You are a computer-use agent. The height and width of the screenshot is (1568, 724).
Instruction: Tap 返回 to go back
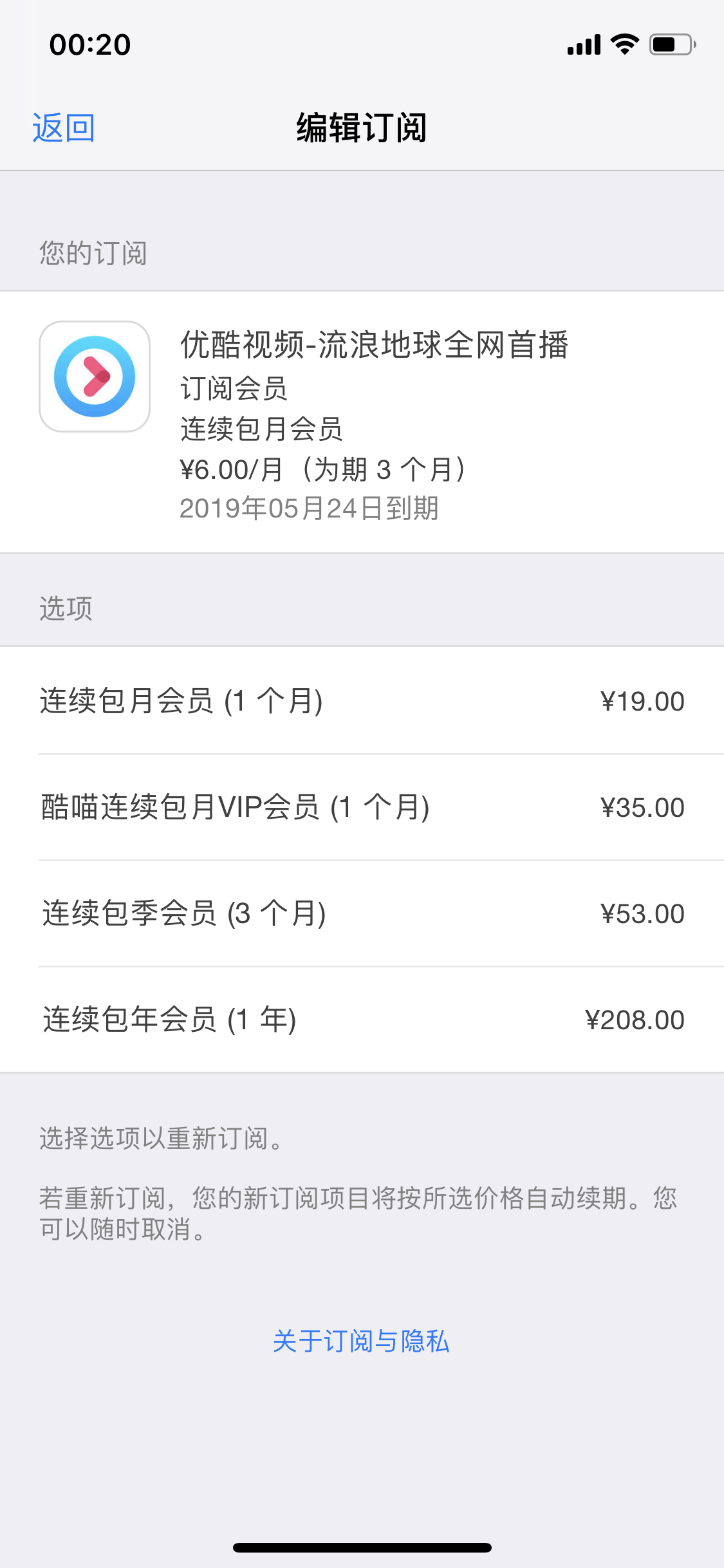tap(64, 127)
